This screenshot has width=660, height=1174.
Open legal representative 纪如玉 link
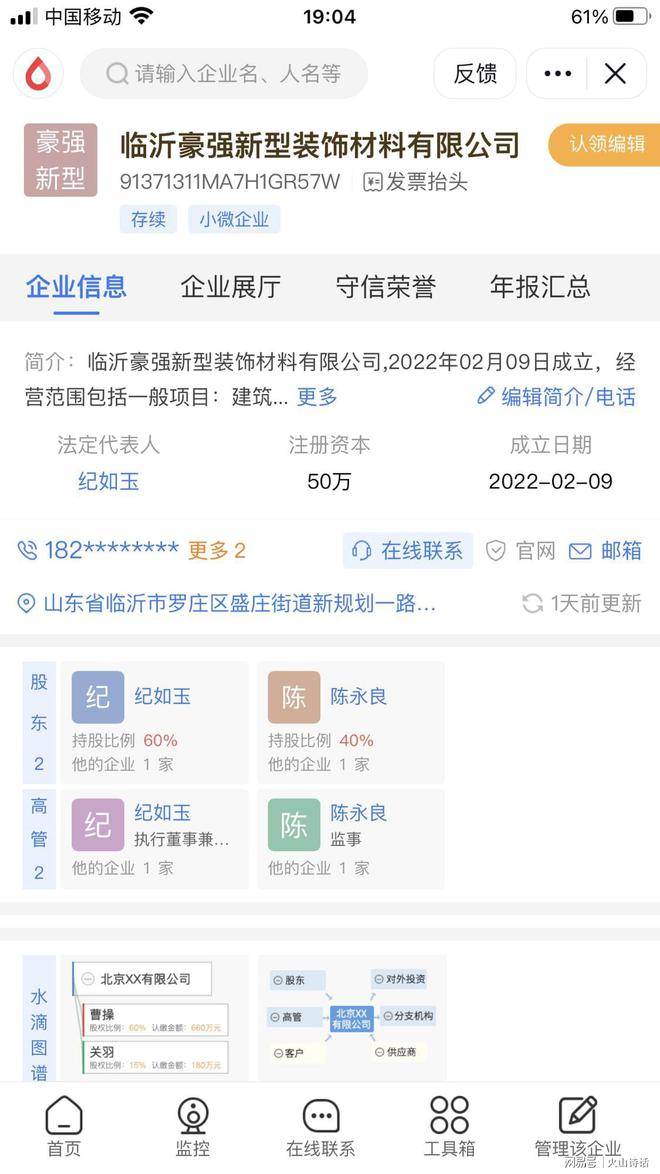pyautogui.click(x=109, y=481)
